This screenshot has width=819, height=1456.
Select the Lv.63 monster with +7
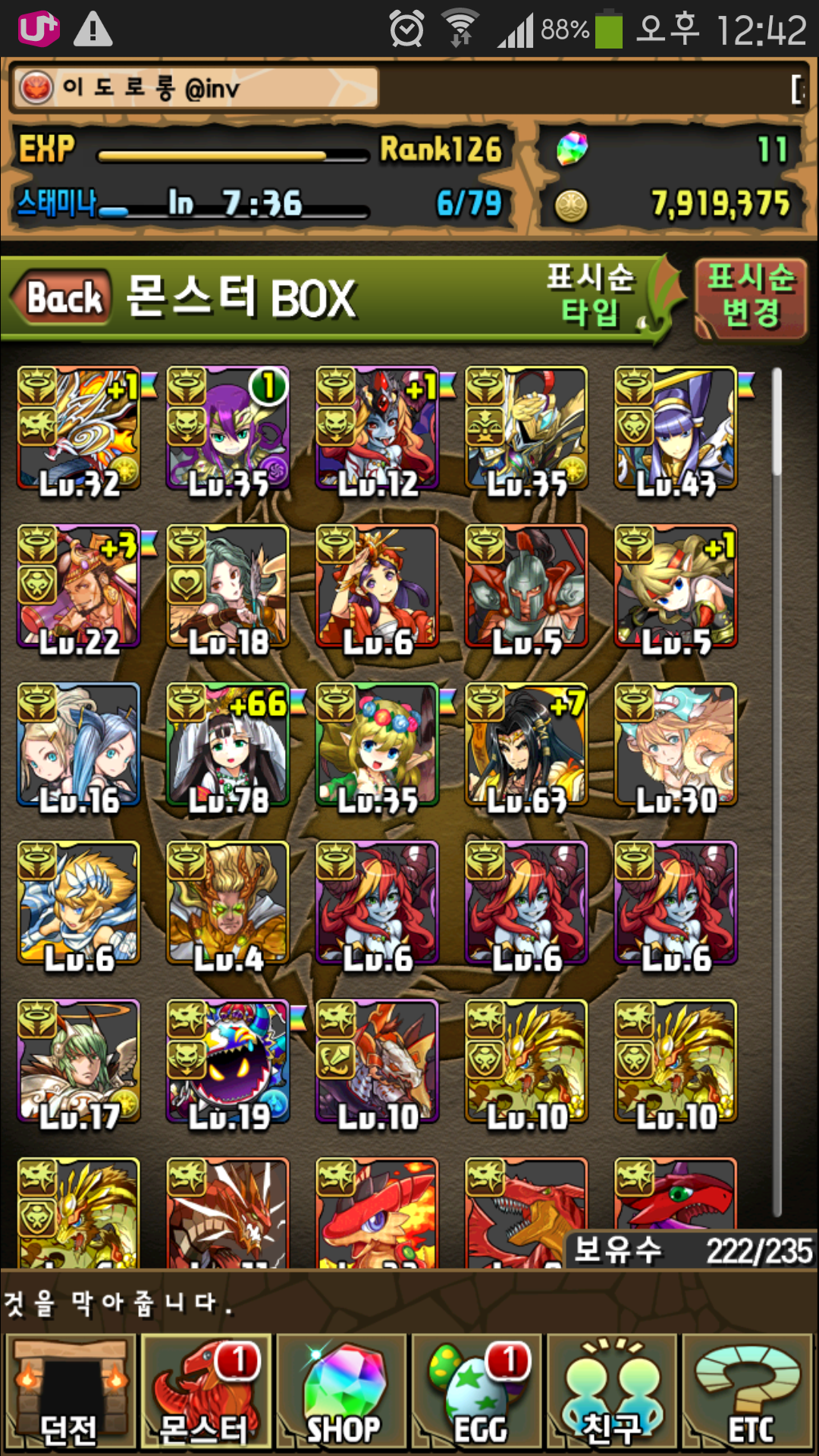527,745
